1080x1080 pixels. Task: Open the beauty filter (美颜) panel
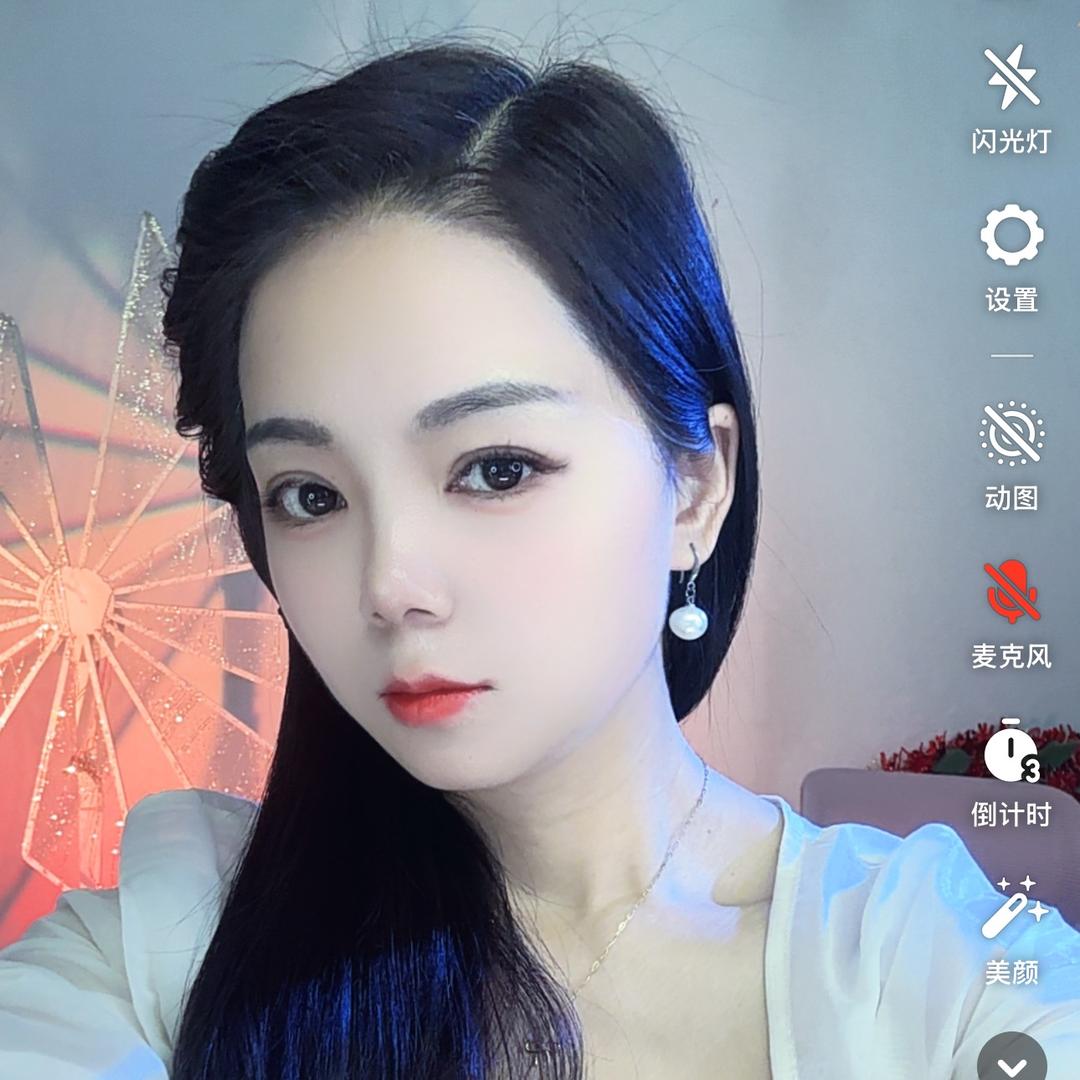click(x=1011, y=909)
